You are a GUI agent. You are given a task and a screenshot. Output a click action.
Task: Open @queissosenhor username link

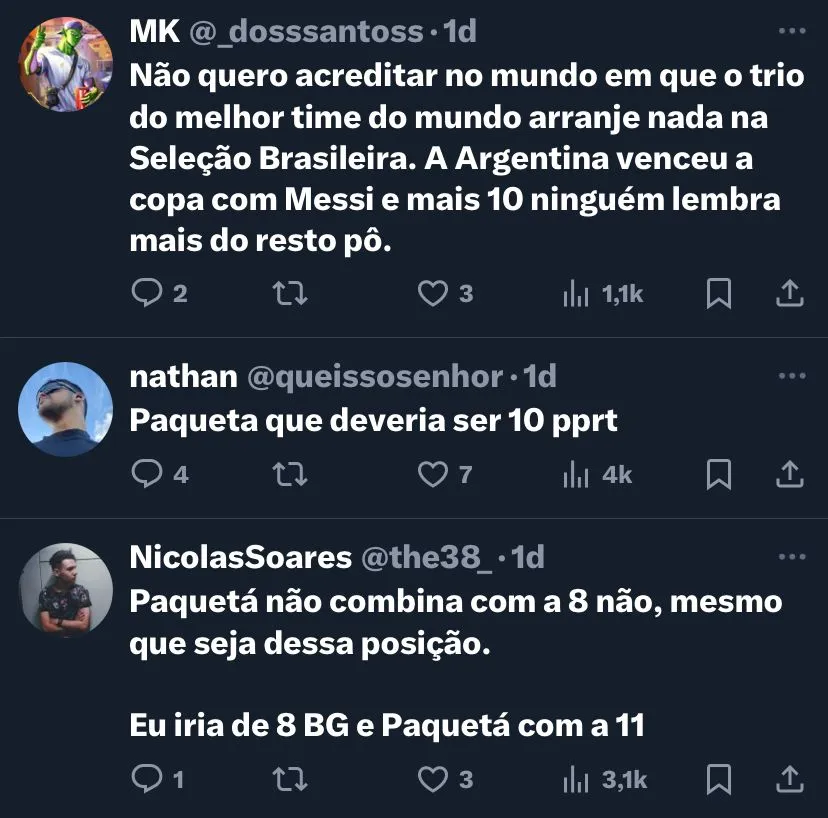pos(374,377)
